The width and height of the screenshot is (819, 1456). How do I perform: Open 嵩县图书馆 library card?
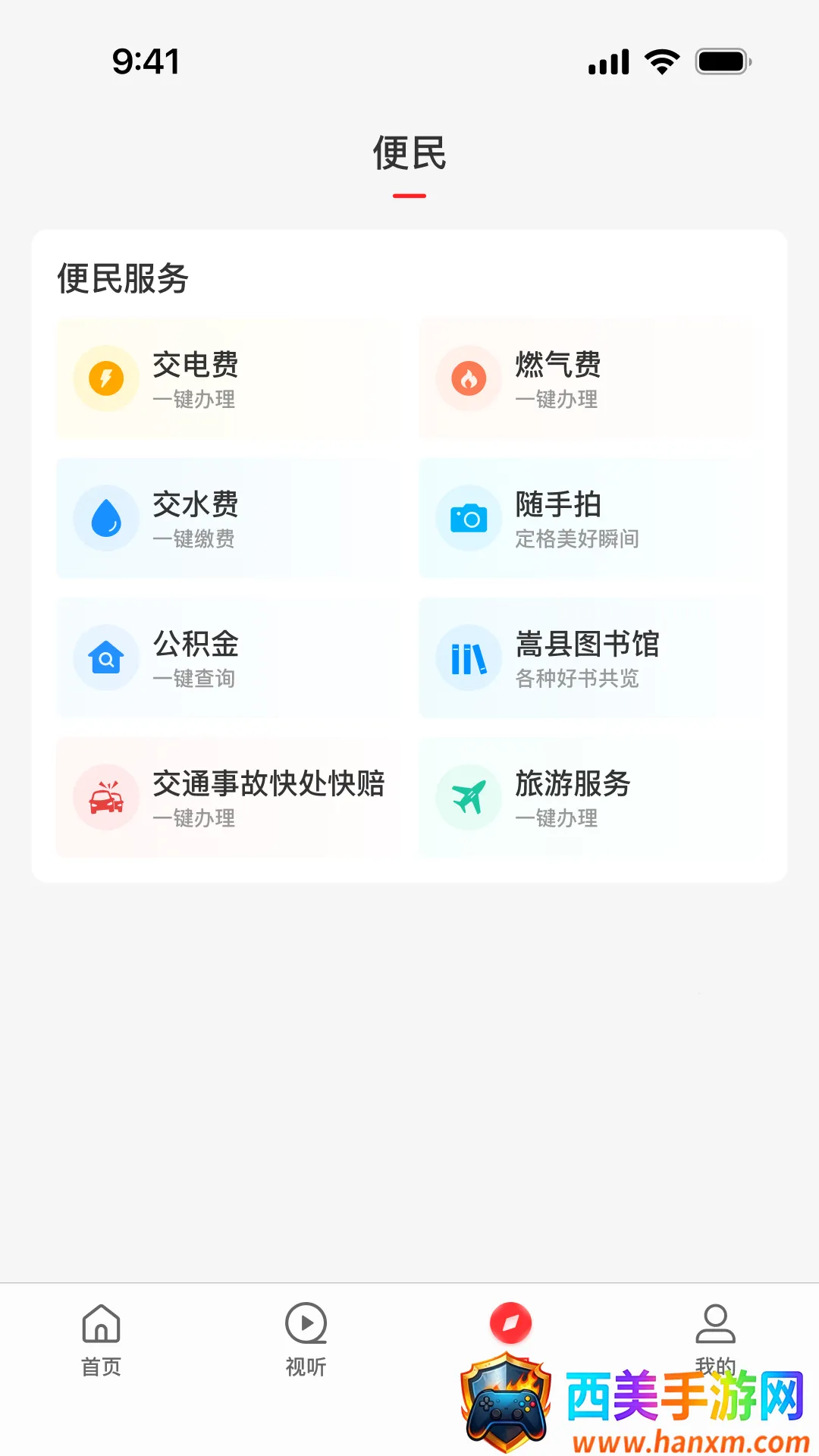[x=590, y=658]
